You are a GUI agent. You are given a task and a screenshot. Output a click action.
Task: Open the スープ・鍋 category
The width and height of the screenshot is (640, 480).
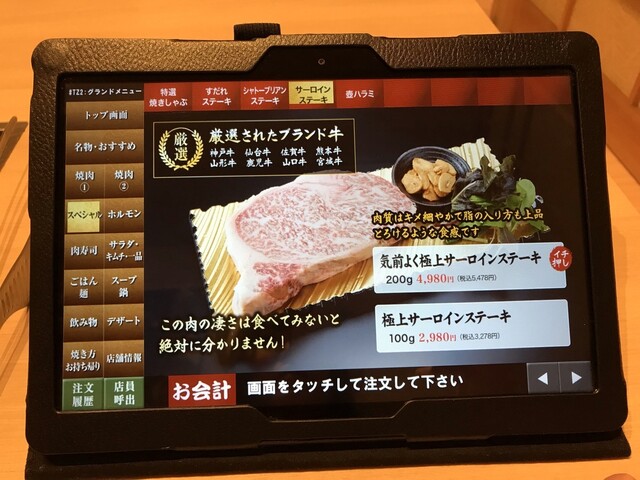point(124,287)
